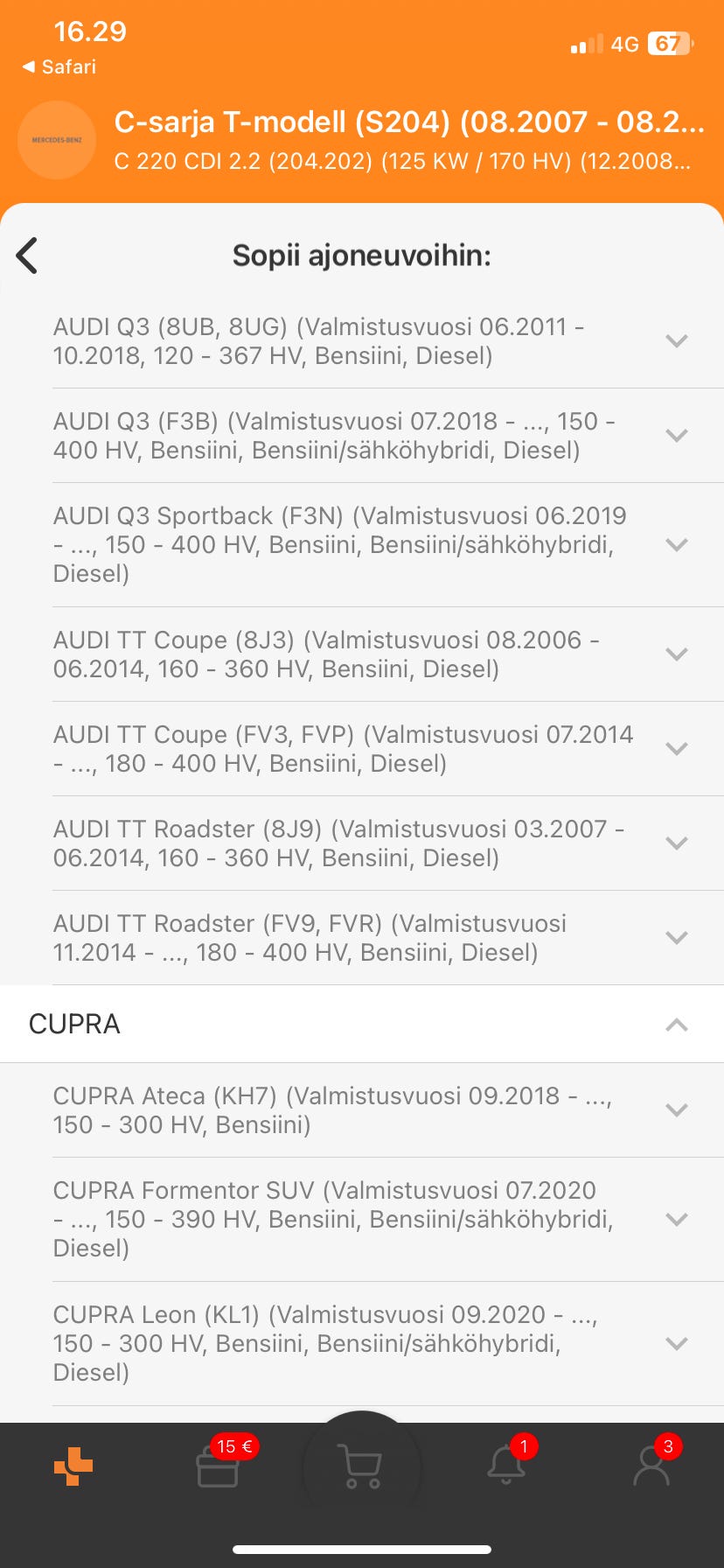Open the notifications bell

(506, 1466)
